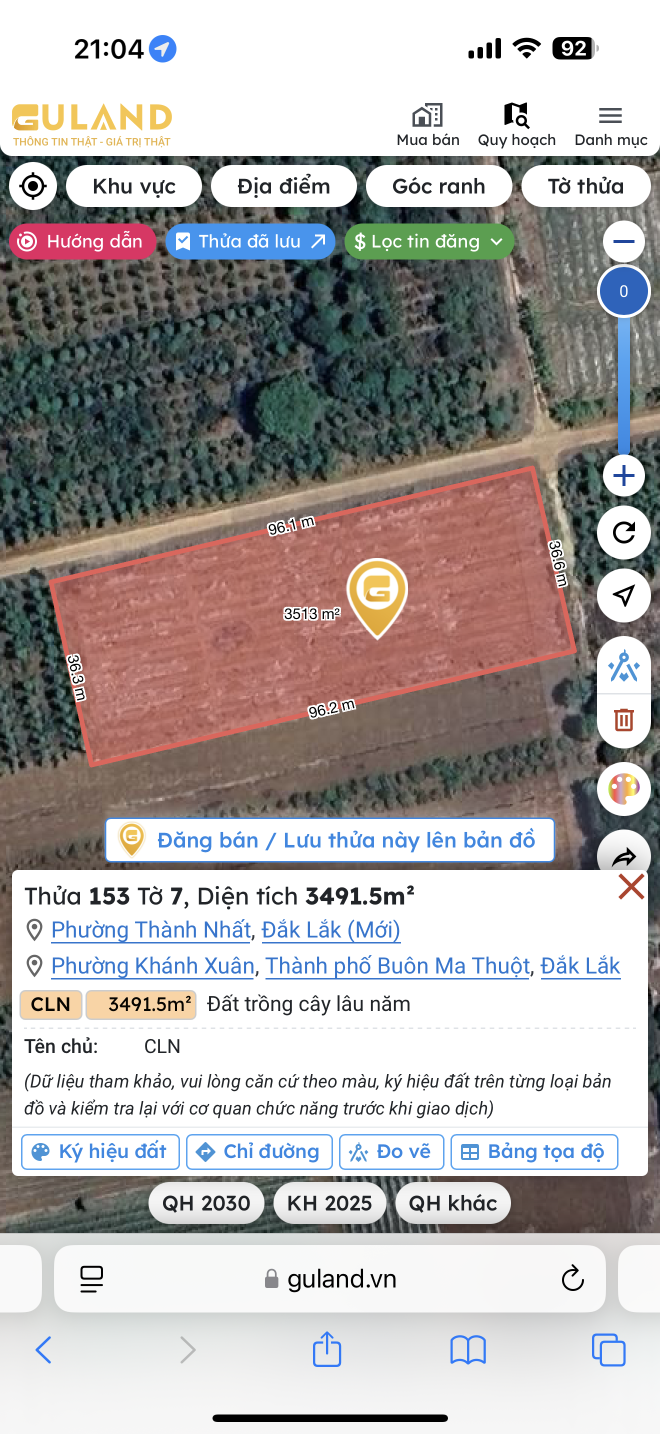Open the Danh mục menu
Image resolution: width=660 pixels, height=1434 pixels.
tap(610, 126)
